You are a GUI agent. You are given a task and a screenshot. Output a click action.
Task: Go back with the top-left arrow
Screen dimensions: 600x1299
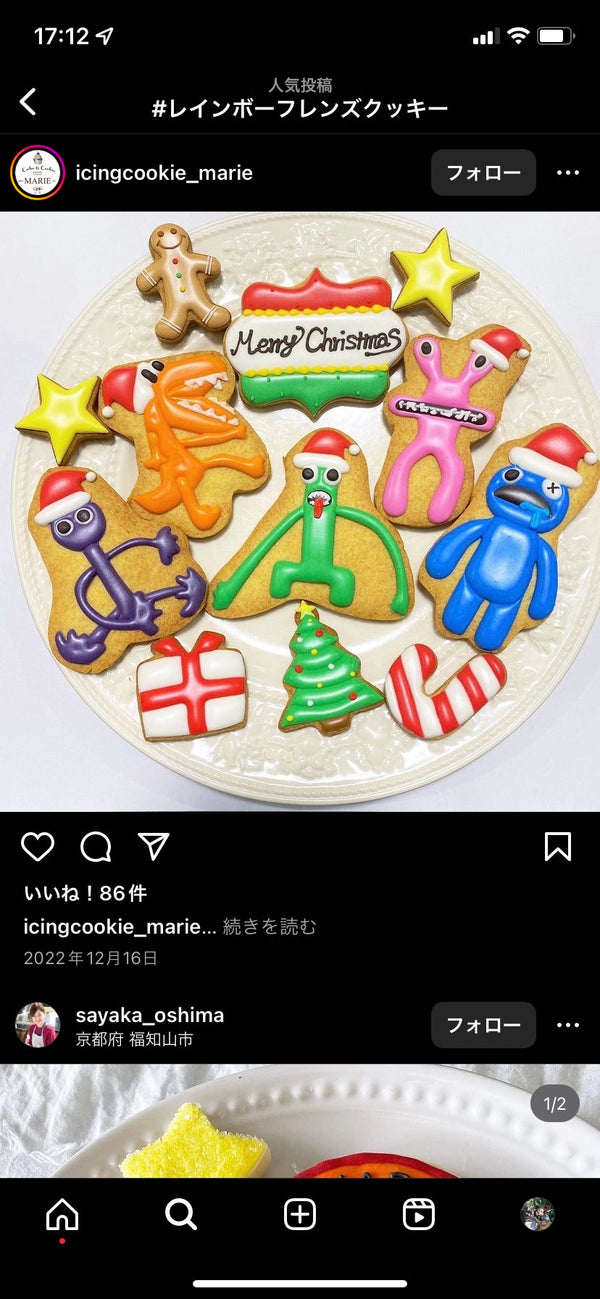[28, 101]
